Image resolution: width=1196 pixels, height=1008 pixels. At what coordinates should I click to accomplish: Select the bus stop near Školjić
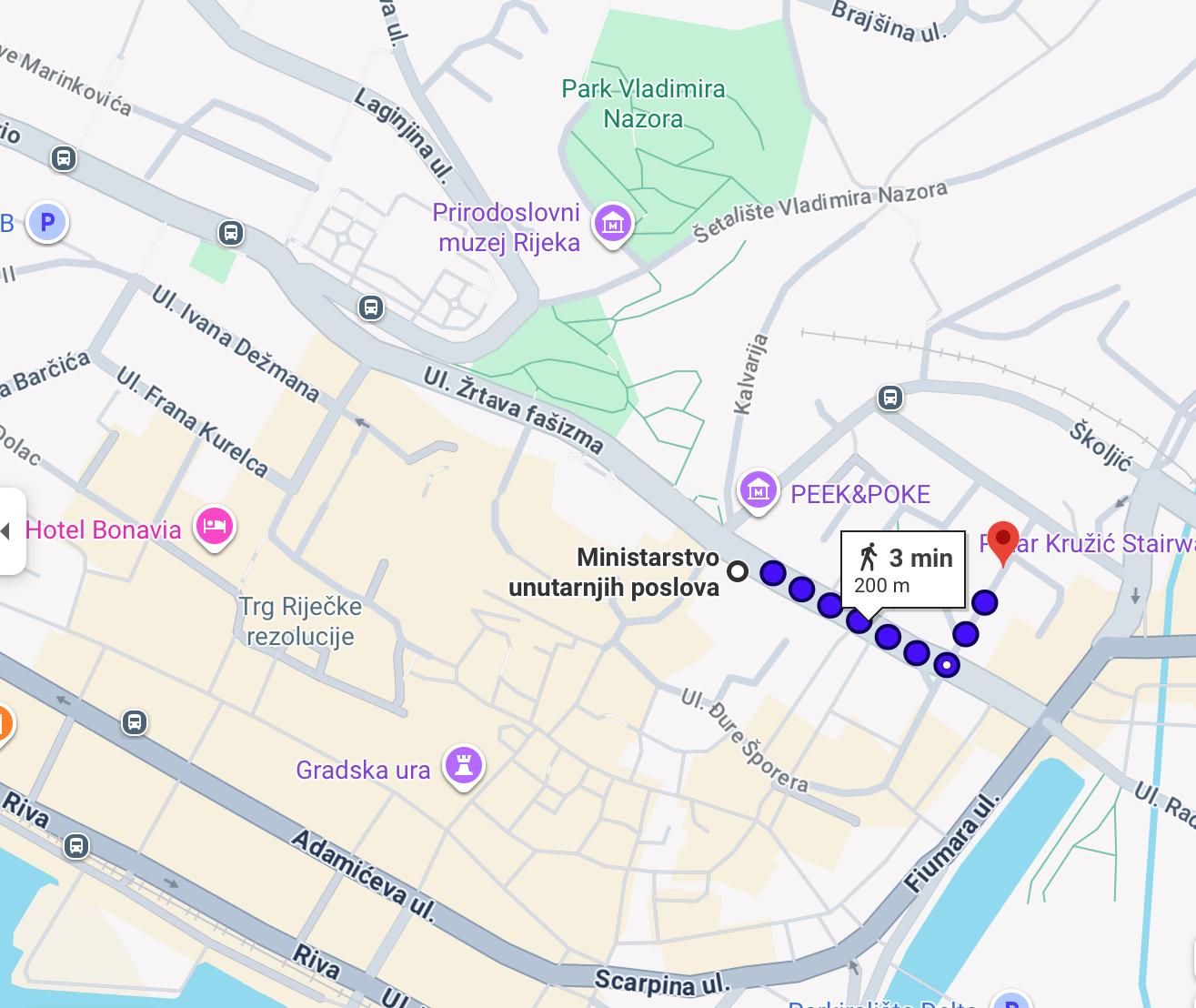[890, 398]
